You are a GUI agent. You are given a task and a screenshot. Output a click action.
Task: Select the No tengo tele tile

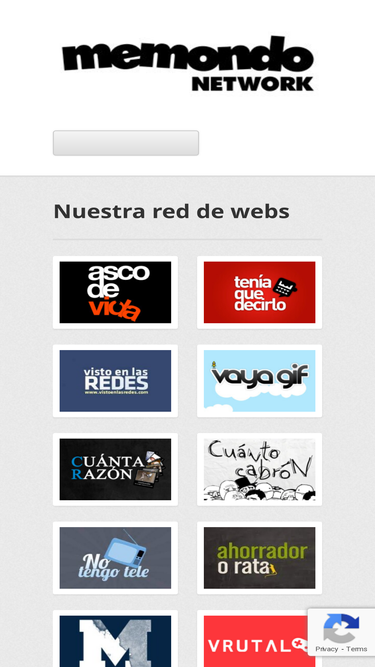(115, 558)
